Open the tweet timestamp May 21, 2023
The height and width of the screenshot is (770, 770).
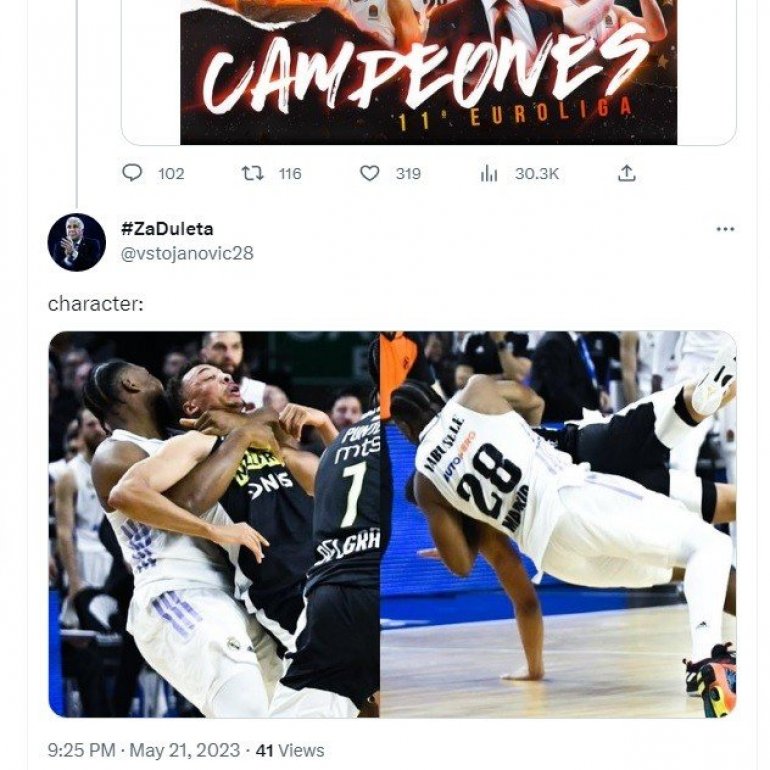click(x=144, y=750)
